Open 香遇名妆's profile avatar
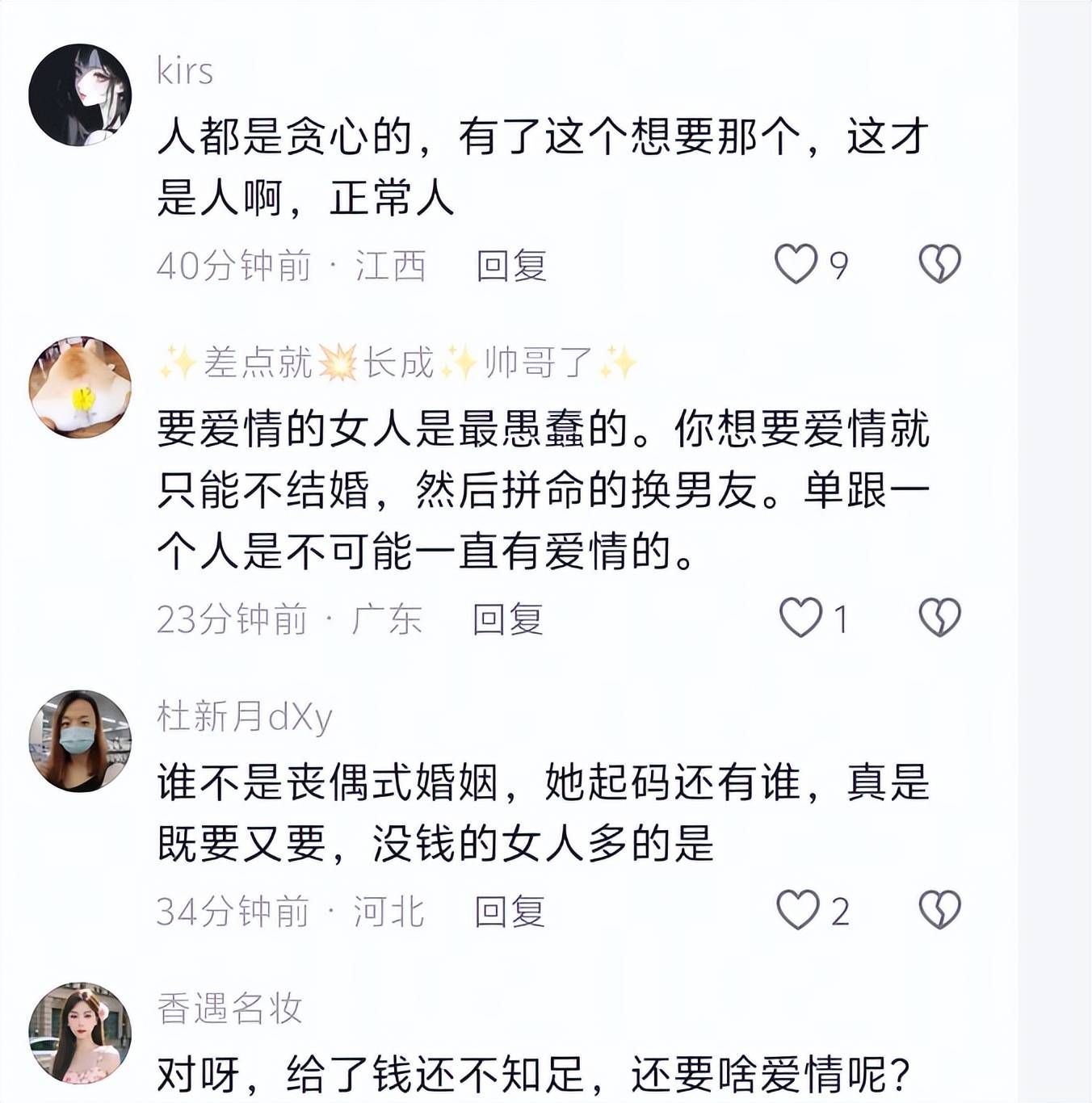 (80, 1033)
